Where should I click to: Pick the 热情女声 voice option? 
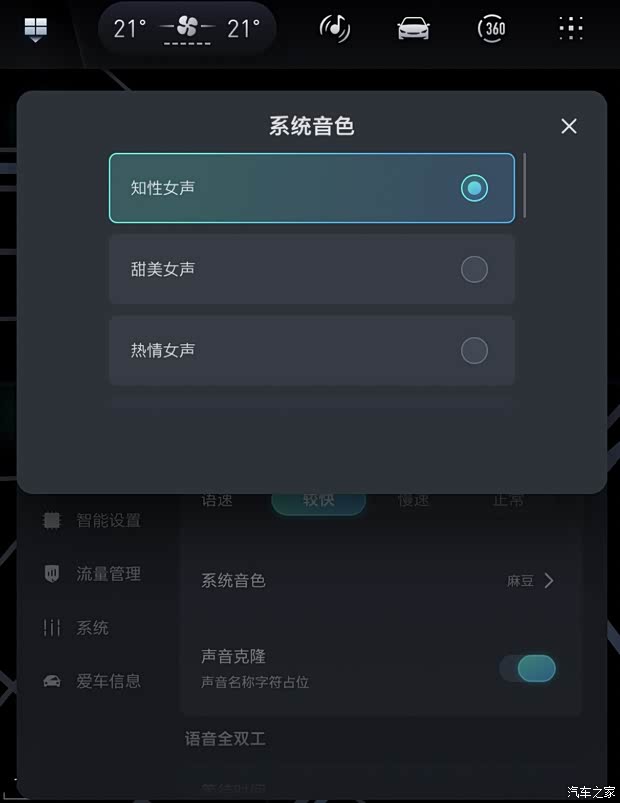[312, 351]
